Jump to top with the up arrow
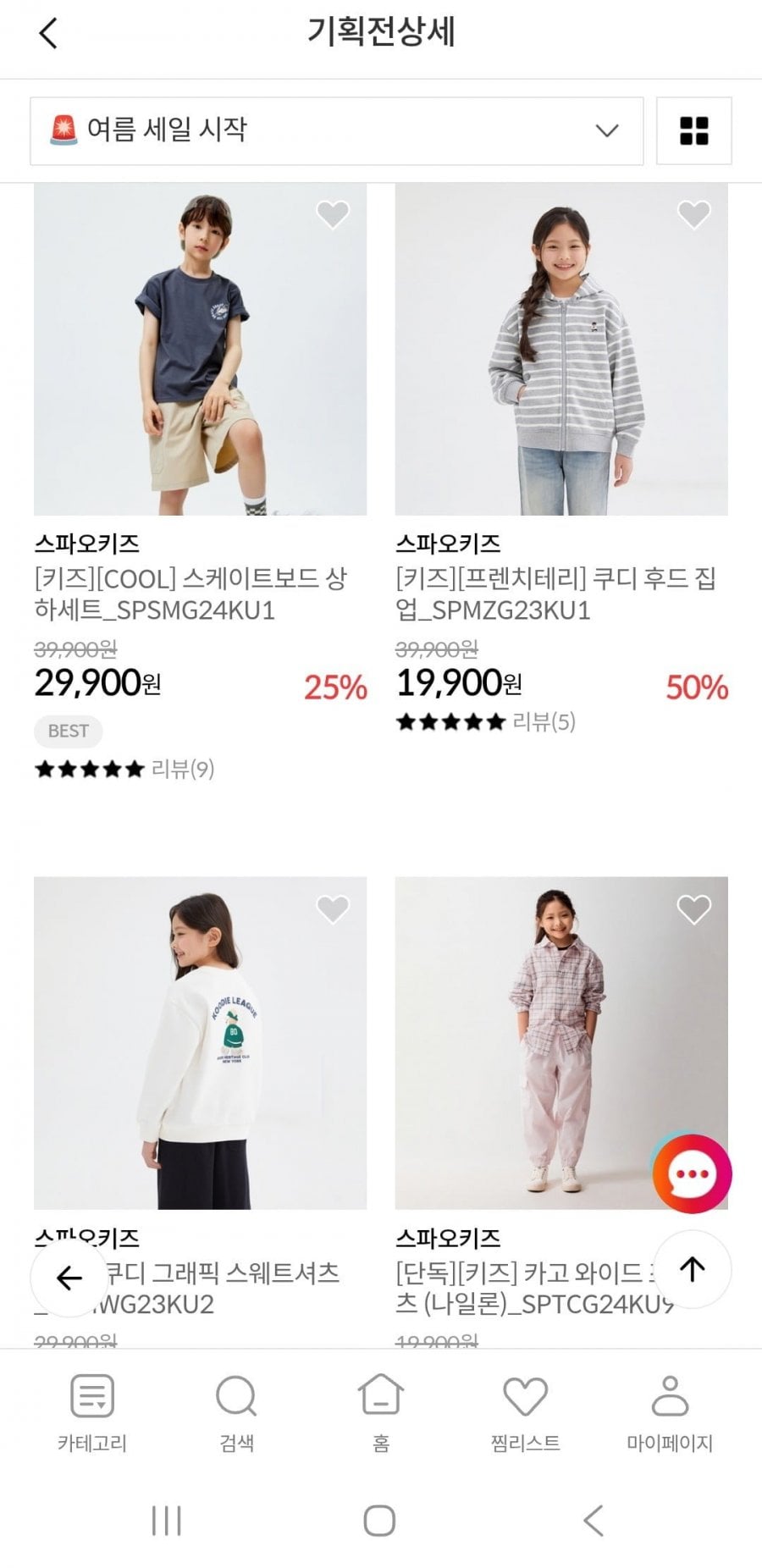This screenshot has width=762, height=1568. point(693,1269)
